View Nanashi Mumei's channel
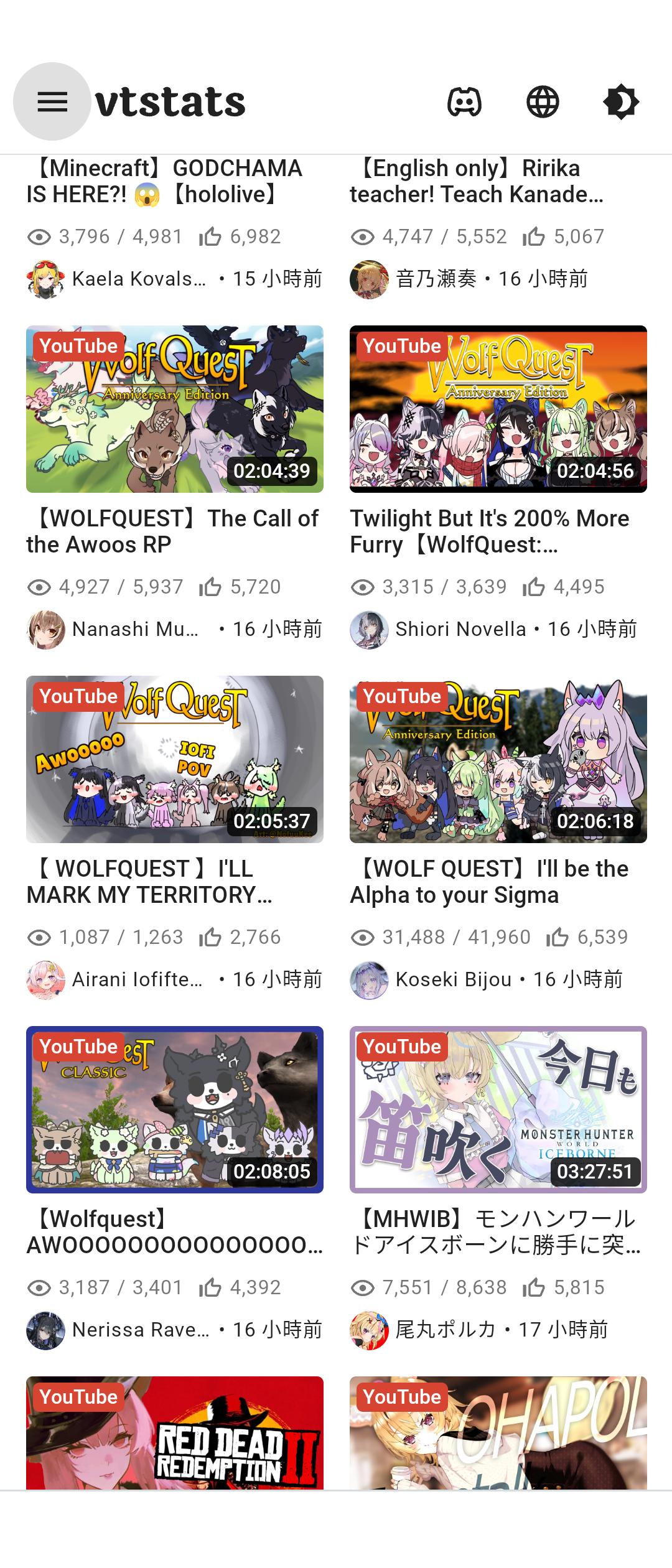 (x=135, y=629)
